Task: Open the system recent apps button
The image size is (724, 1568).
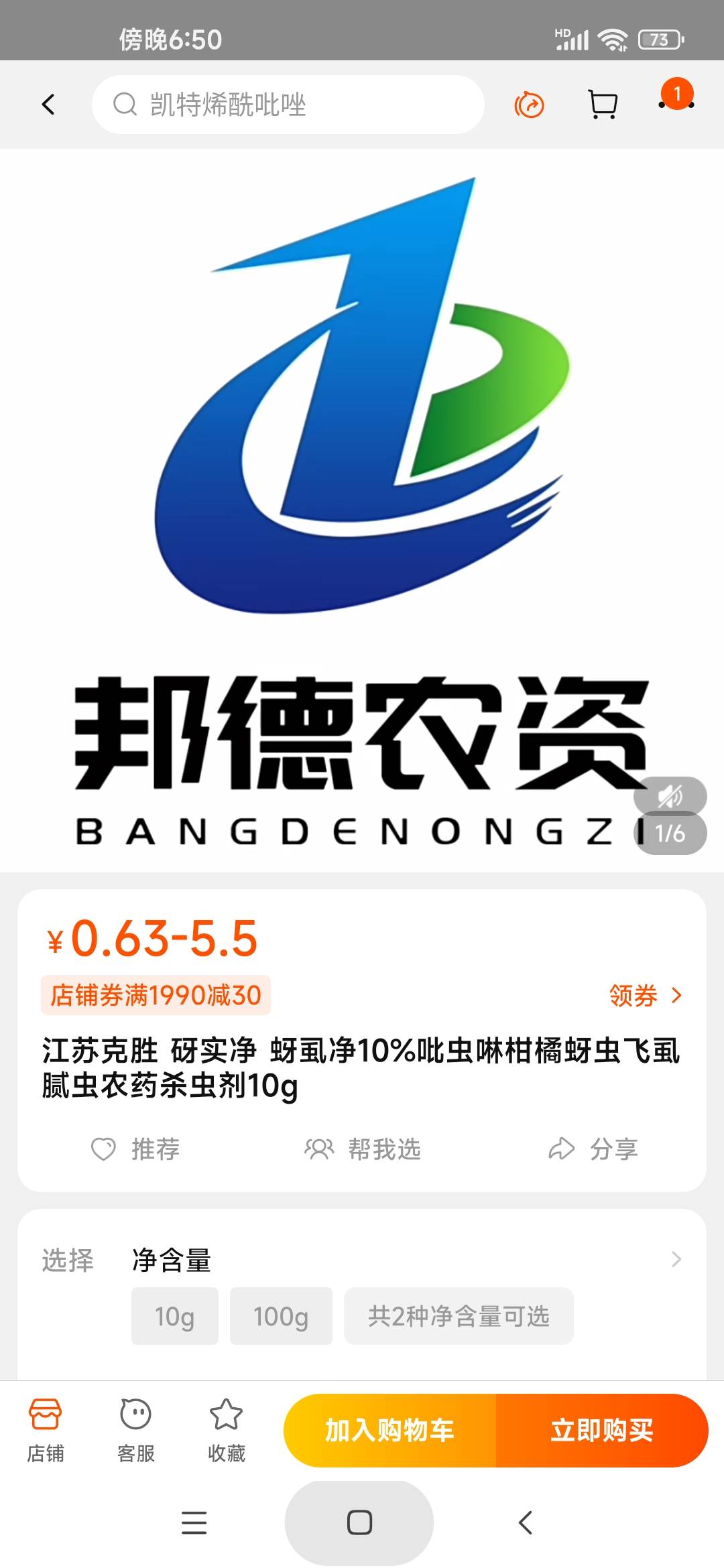Action: (194, 1522)
